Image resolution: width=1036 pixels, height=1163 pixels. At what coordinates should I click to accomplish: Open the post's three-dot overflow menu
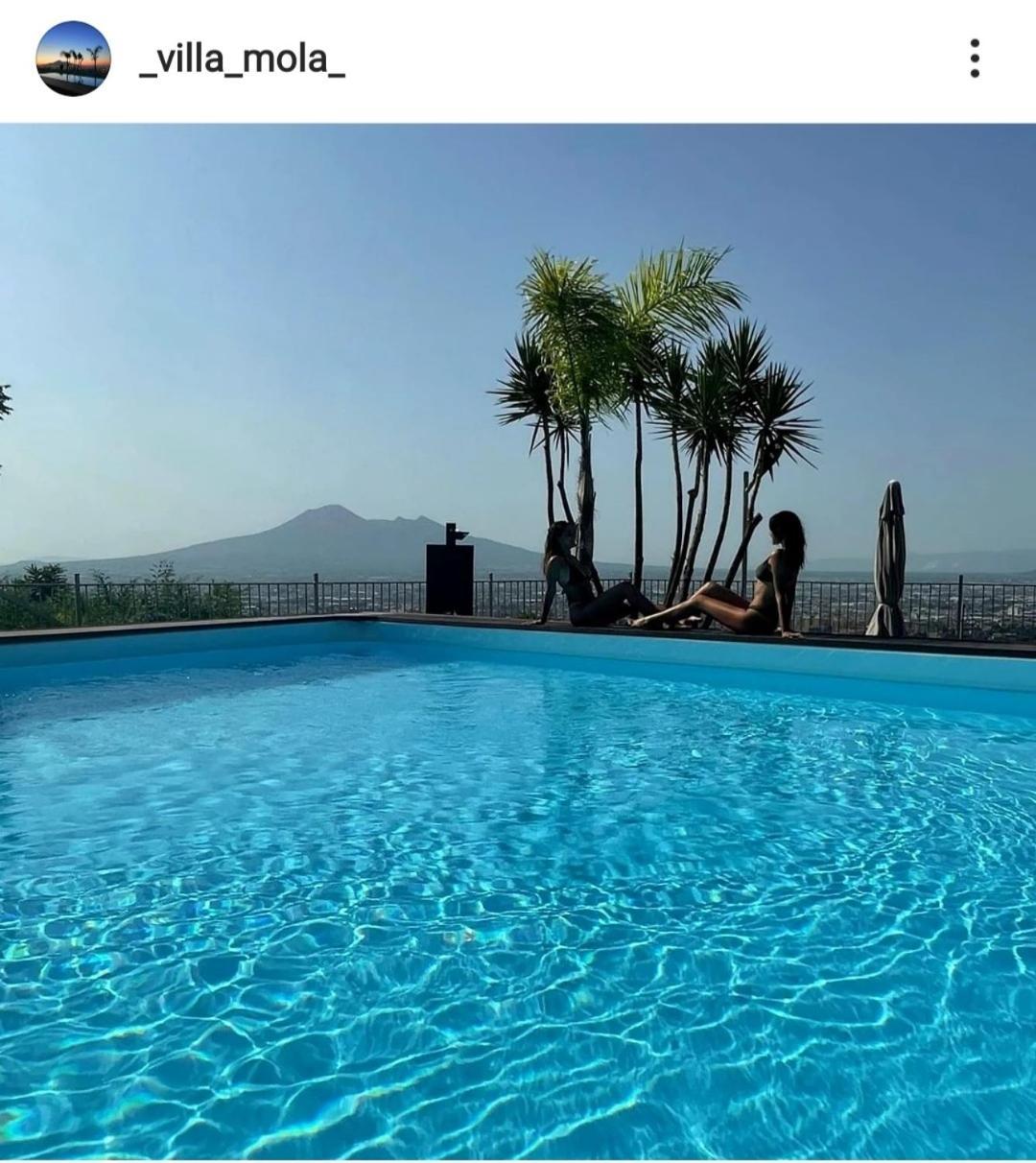(x=974, y=59)
